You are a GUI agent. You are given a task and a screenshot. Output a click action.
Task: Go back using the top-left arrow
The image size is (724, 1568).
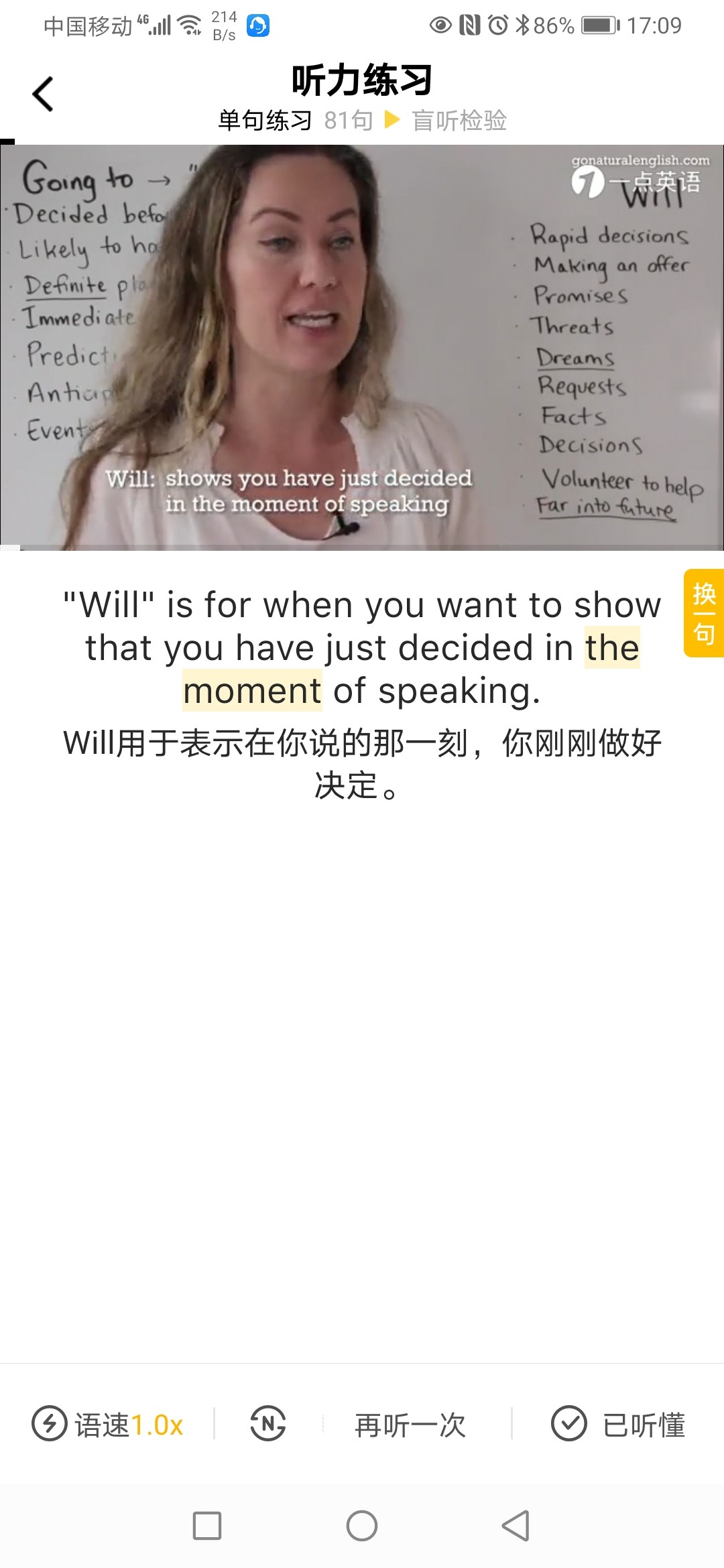point(43,94)
